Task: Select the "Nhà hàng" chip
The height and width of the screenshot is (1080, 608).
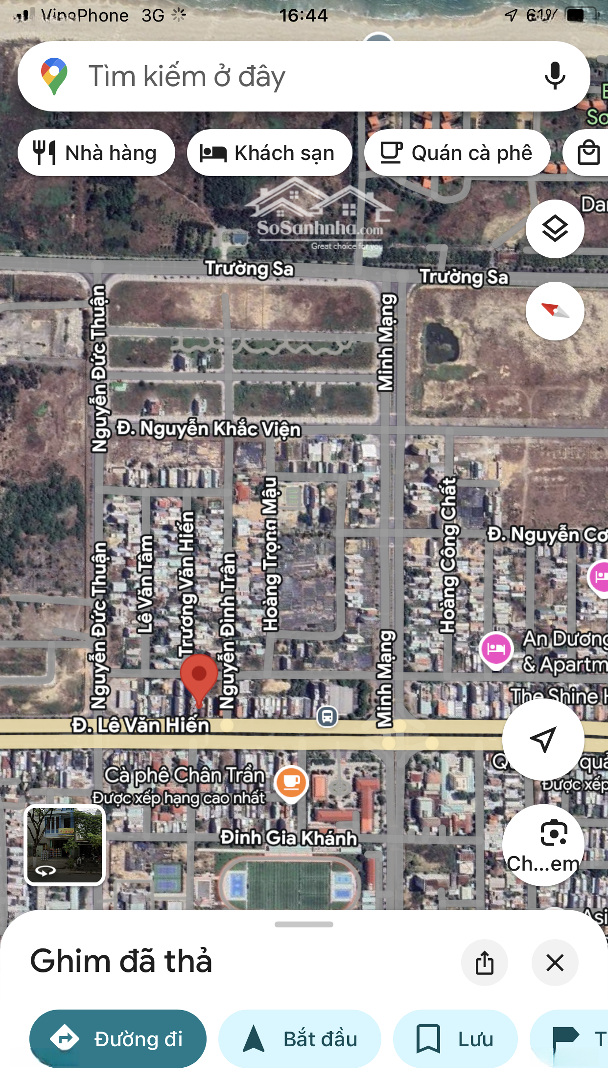Action: [96, 153]
